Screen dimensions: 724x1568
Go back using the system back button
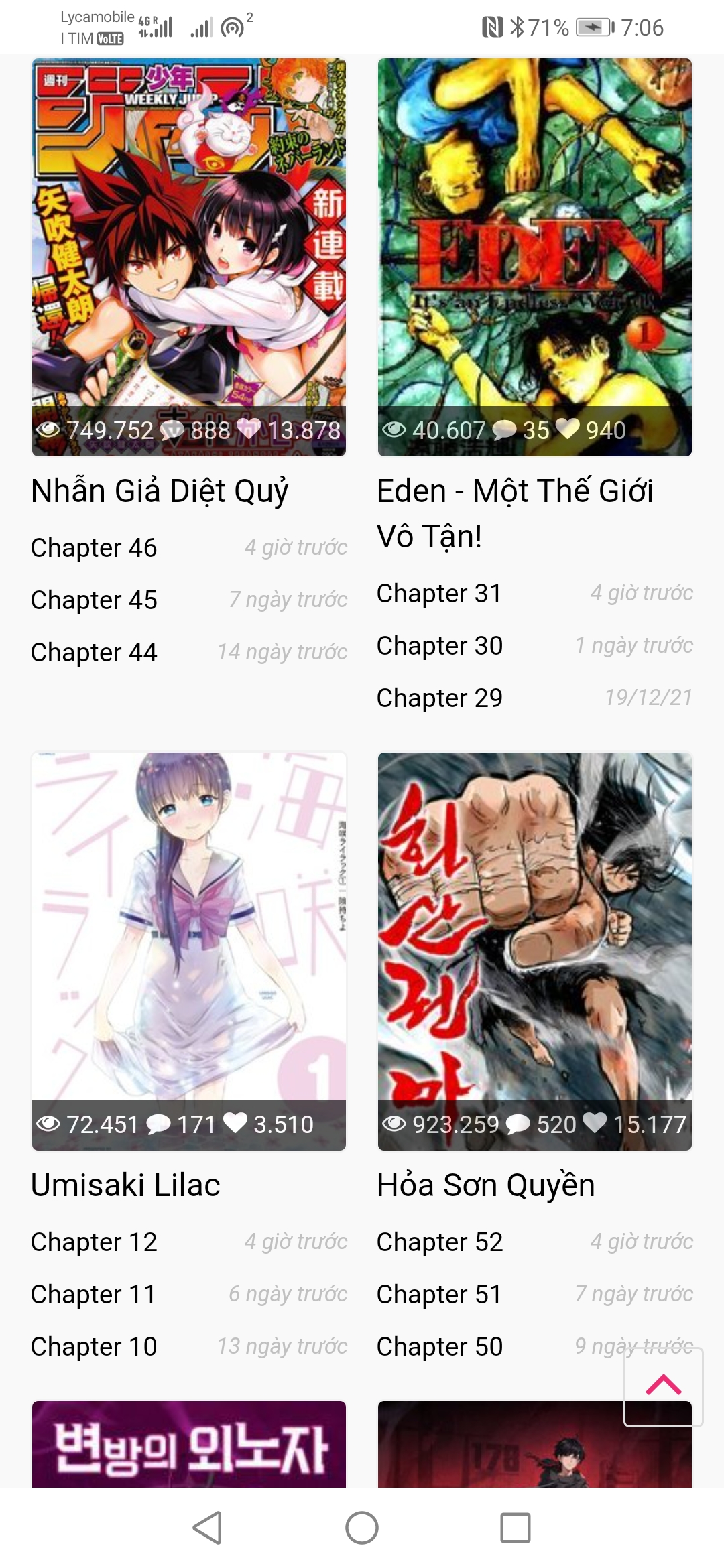click(207, 1528)
